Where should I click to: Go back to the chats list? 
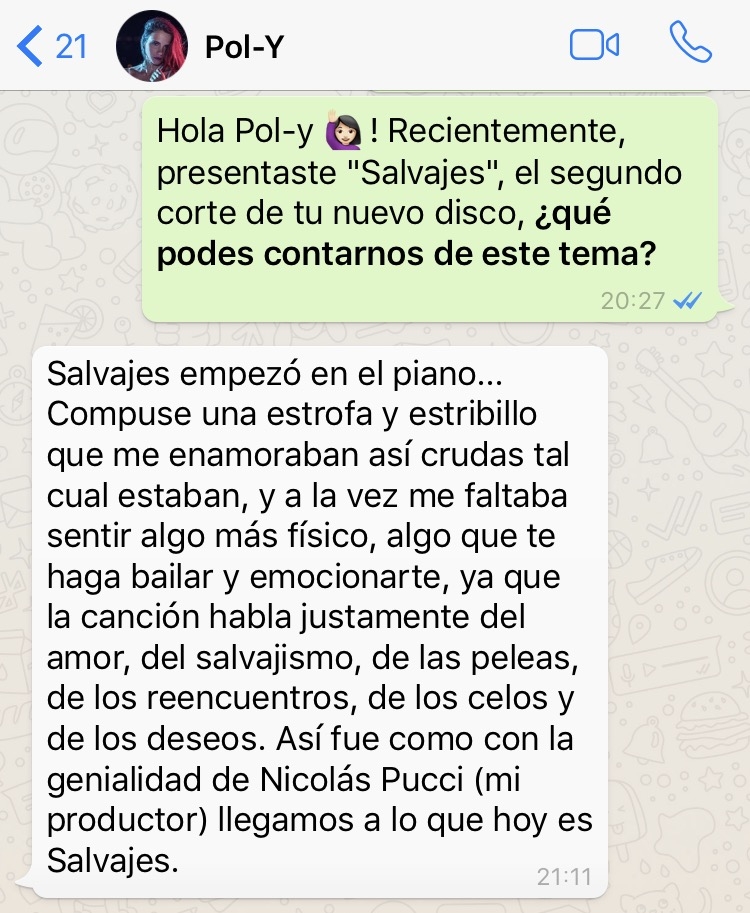52,46
